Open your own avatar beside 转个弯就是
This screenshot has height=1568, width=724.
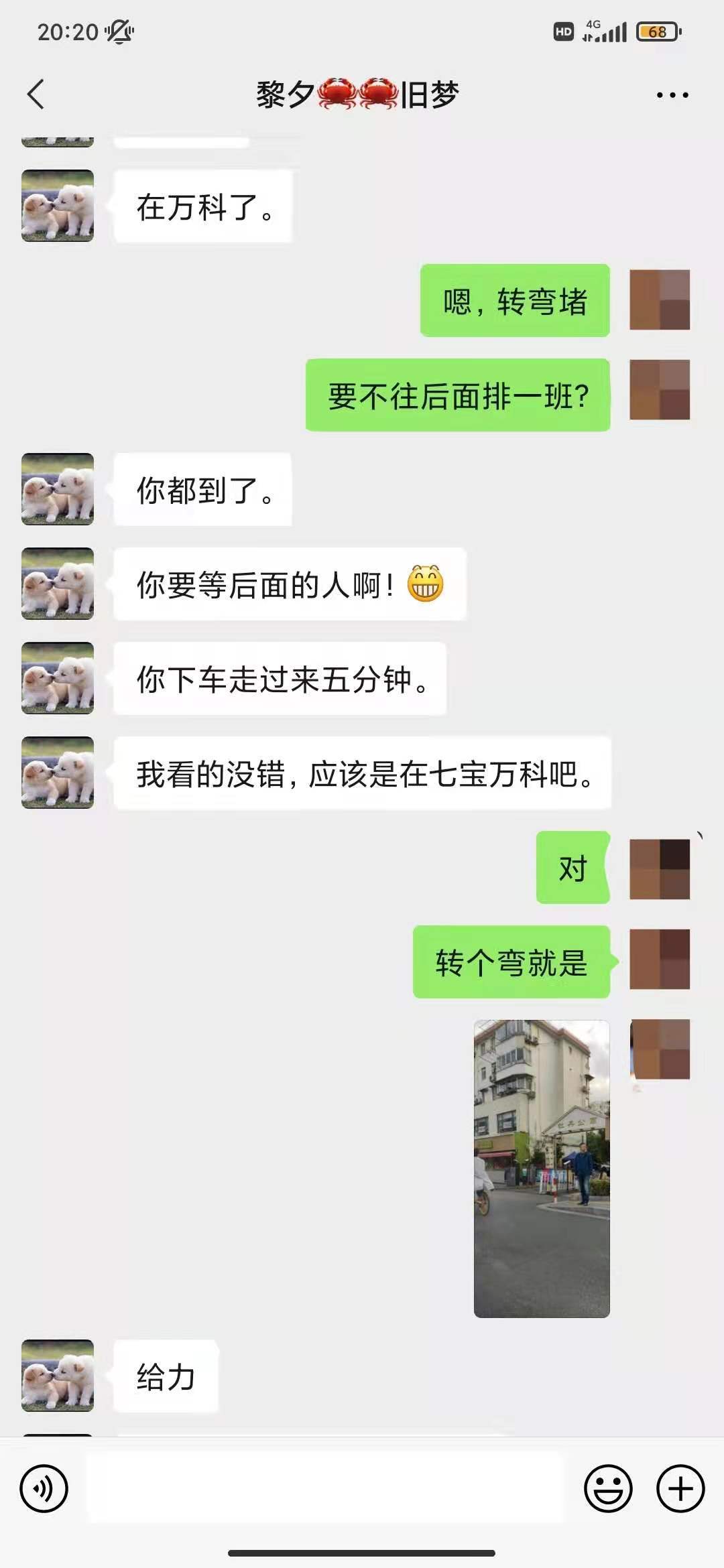pos(660,959)
